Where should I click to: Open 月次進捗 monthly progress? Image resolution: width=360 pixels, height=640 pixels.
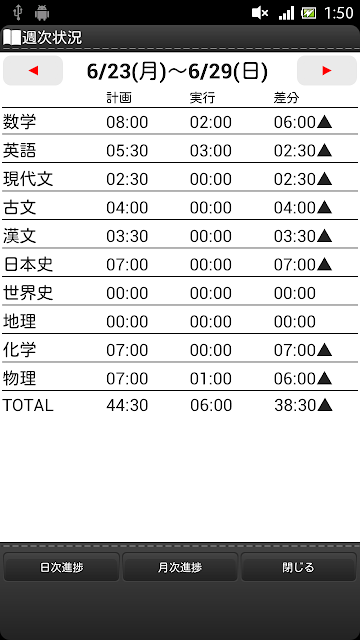pyautogui.click(x=180, y=567)
